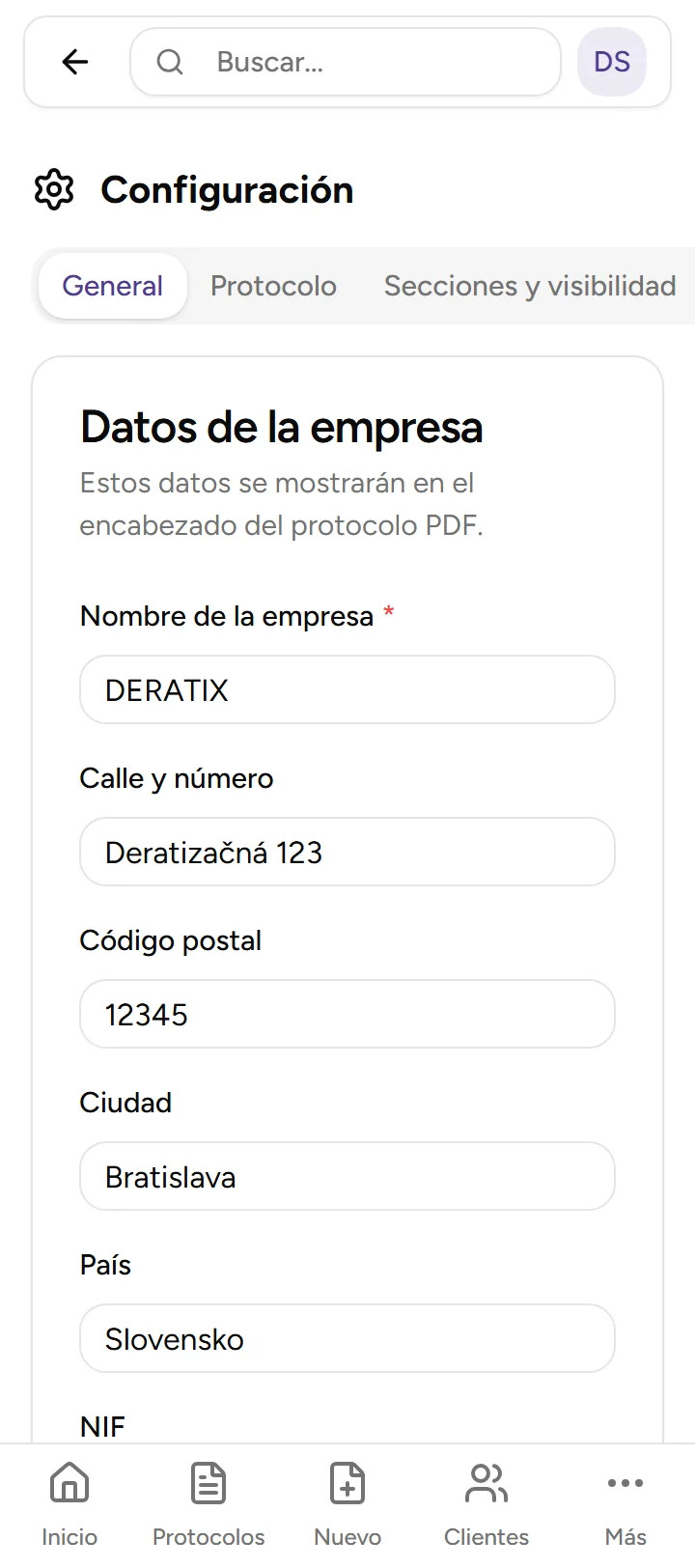695x1568 pixels.
Task: Open the DS profile avatar
Action: (x=611, y=62)
